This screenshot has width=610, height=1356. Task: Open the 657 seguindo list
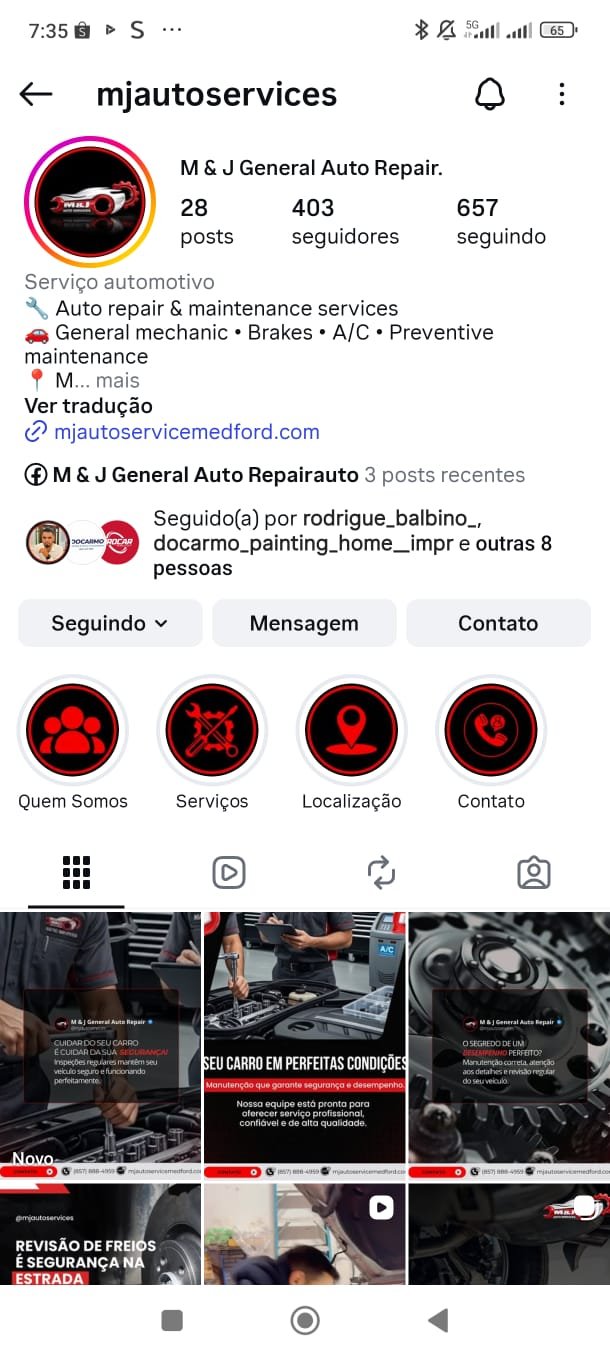pos(500,221)
